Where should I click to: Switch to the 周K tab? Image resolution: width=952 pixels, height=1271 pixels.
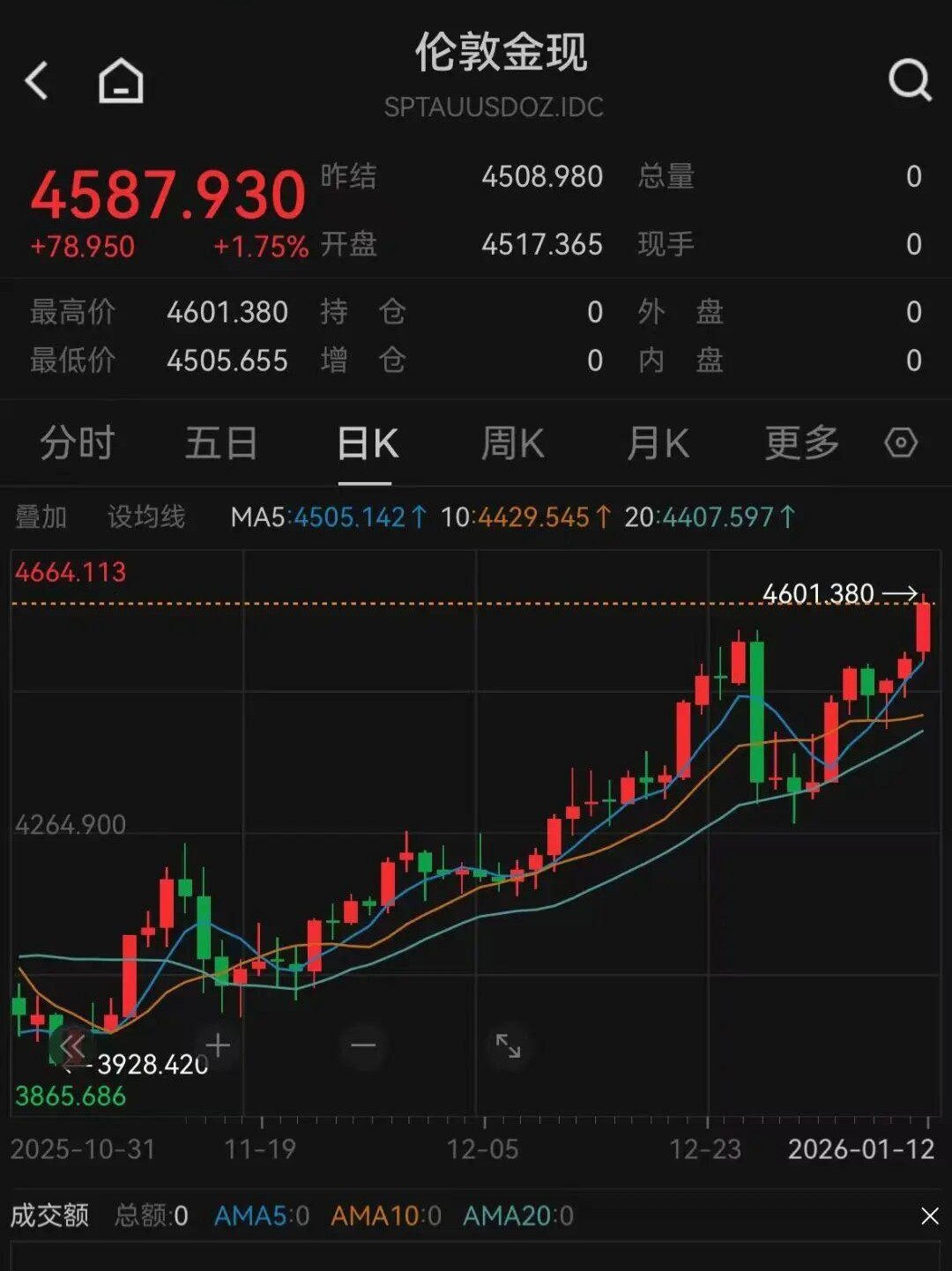click(x=512, y=442)
